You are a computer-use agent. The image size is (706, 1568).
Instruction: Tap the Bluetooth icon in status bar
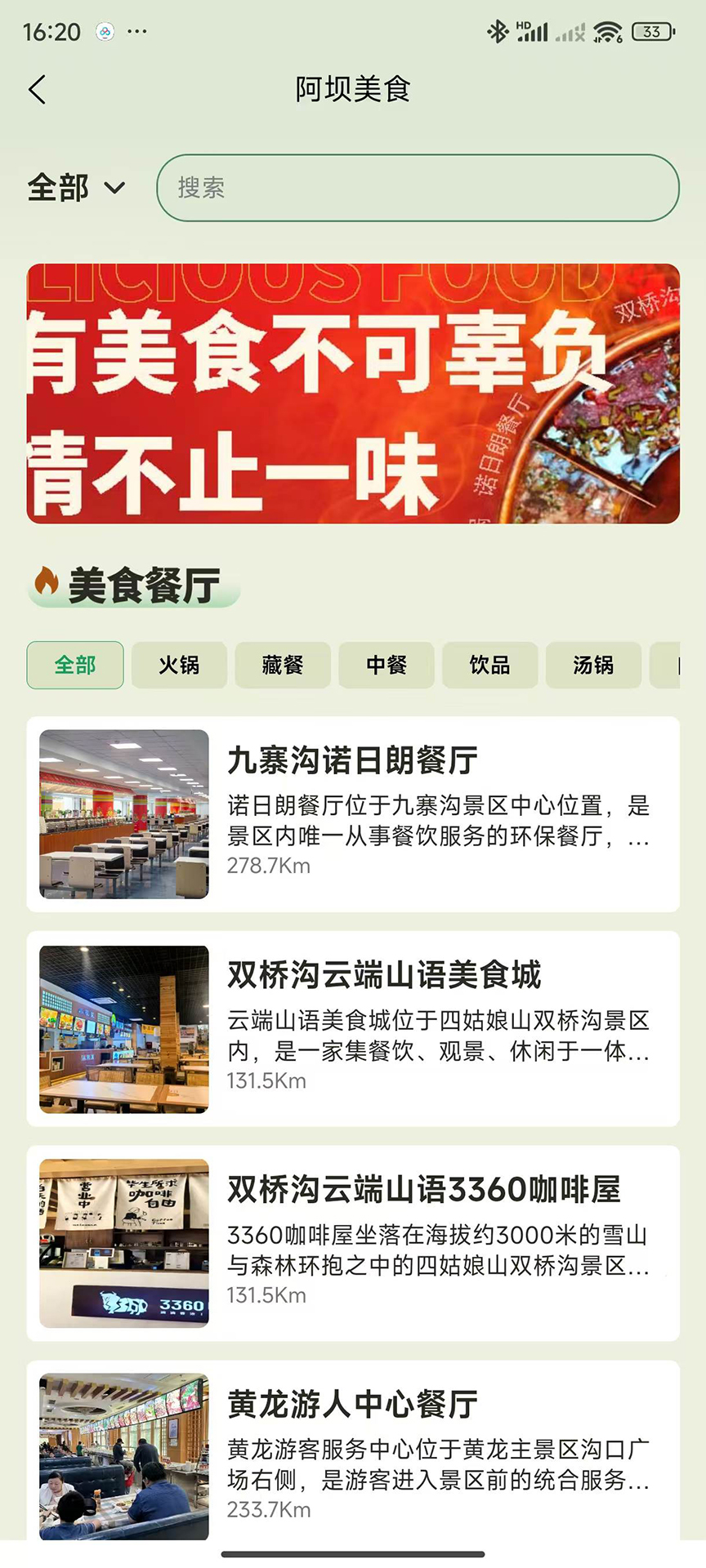tap(498, 30)
